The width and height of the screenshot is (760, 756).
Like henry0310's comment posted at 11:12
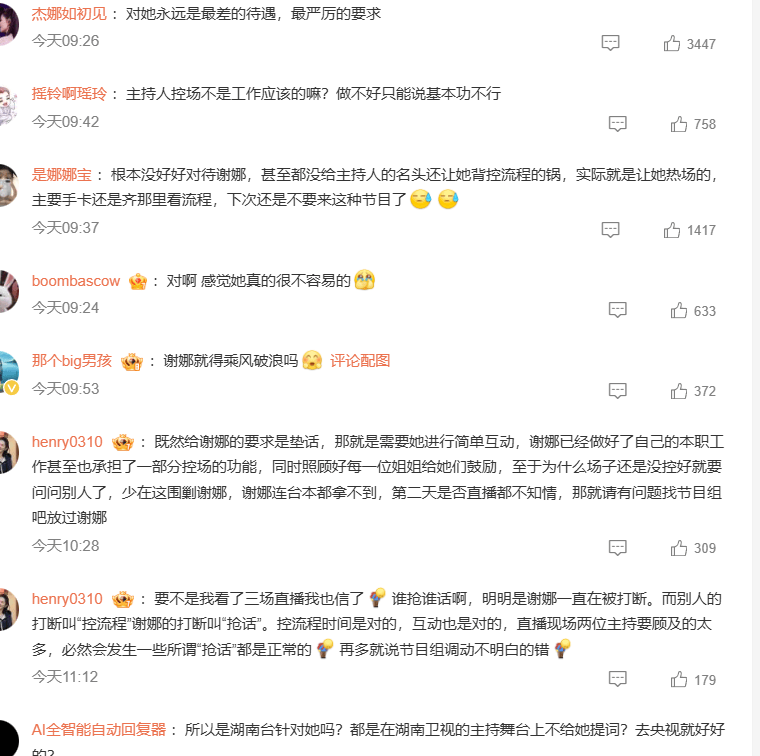tap(679, 680)
